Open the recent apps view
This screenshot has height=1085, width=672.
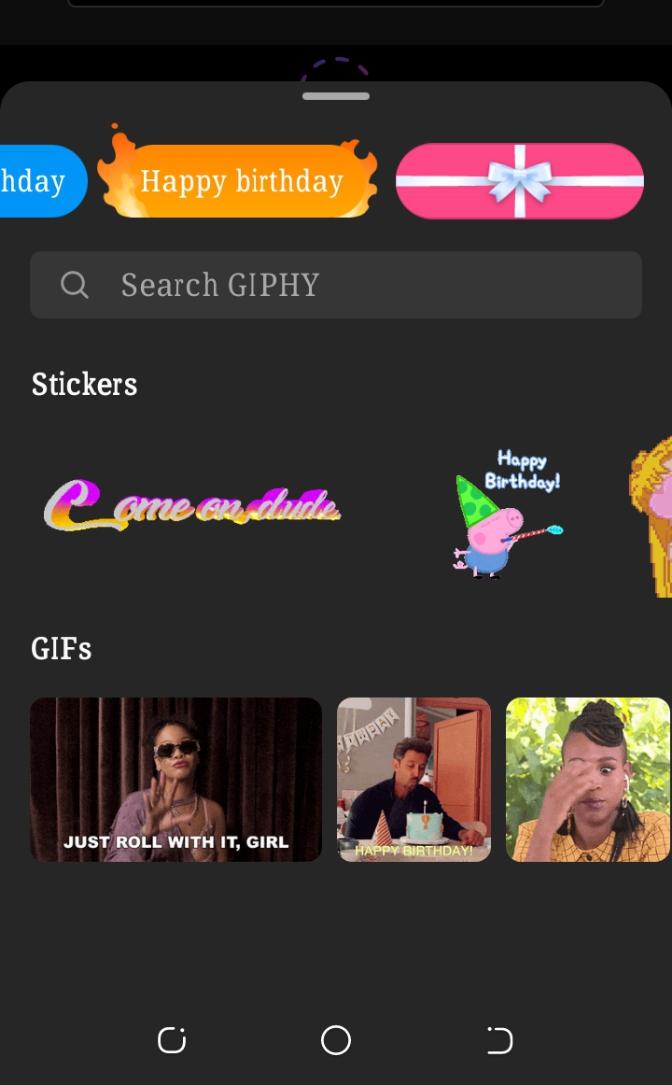point(172,1040)
